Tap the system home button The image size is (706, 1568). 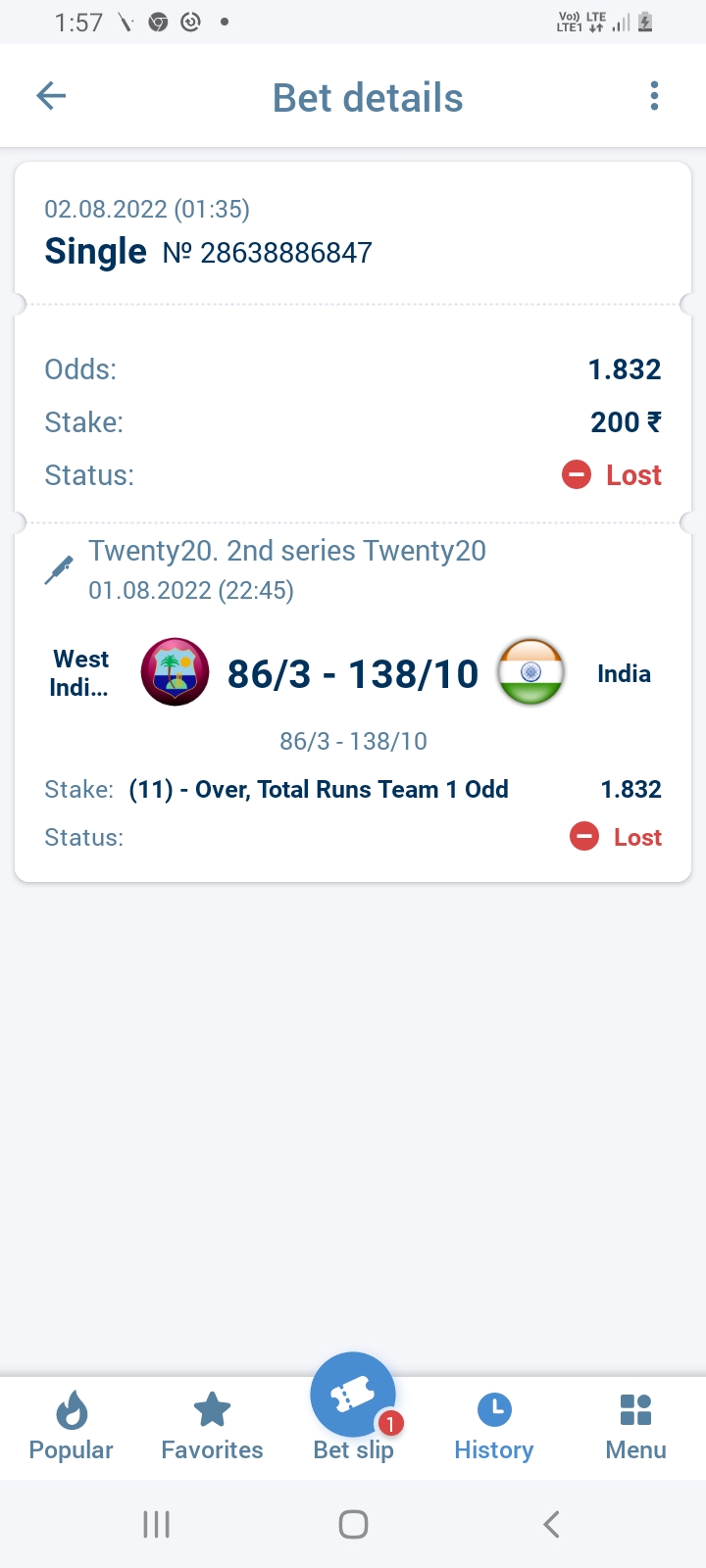coord(353,1524)
